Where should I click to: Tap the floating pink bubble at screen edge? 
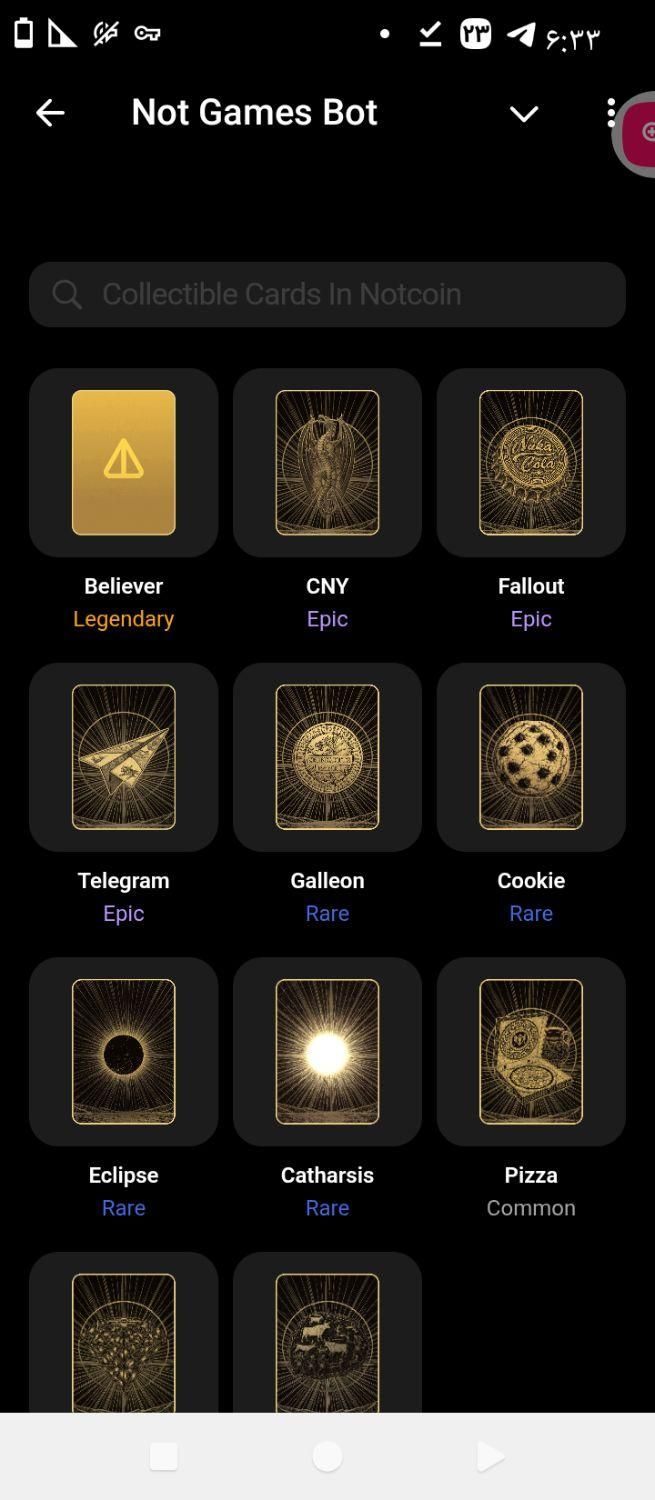[x=638, y=133]
